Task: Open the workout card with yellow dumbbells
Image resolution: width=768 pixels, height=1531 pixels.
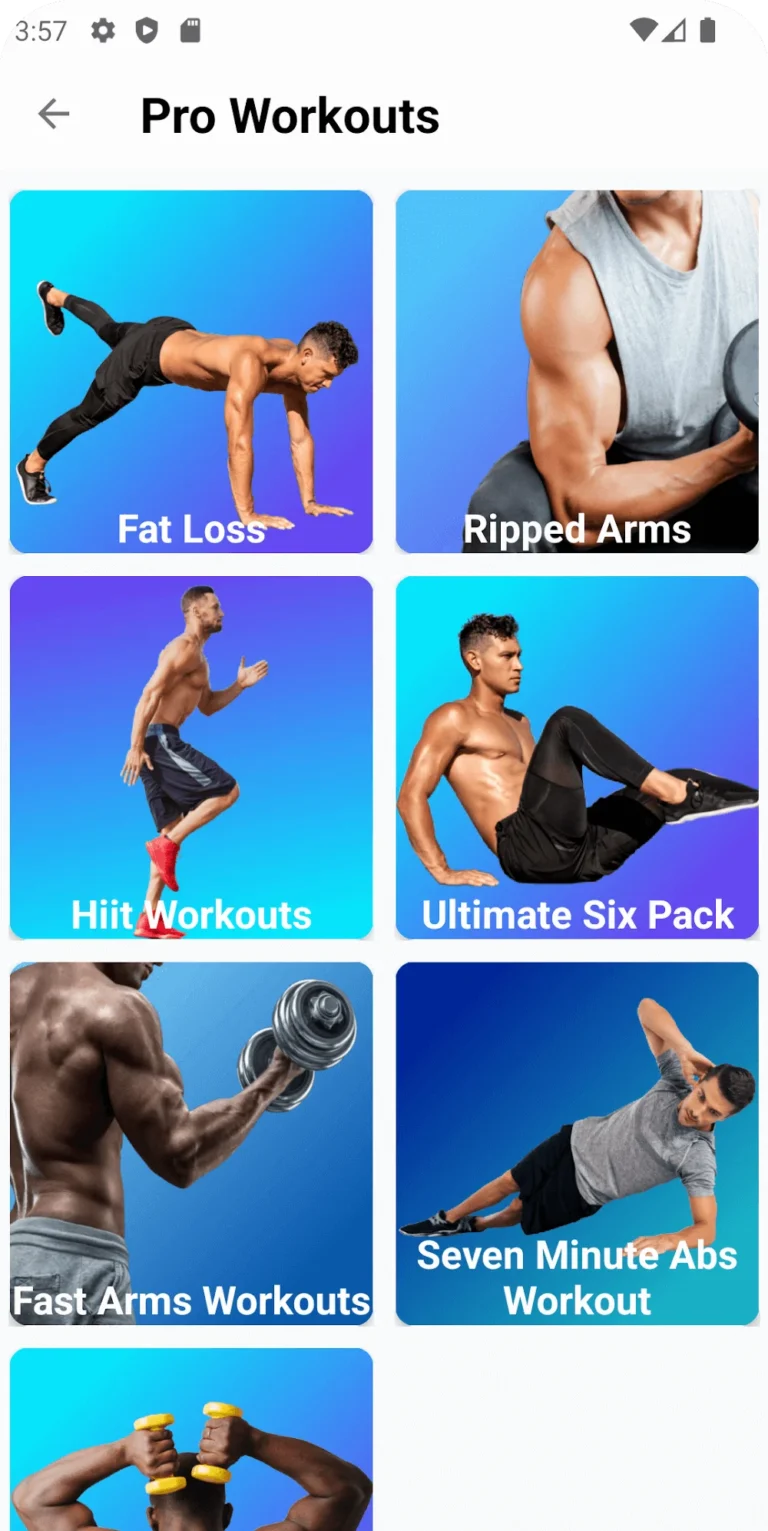Action: pyautogui.click(x=191, y=1440)
